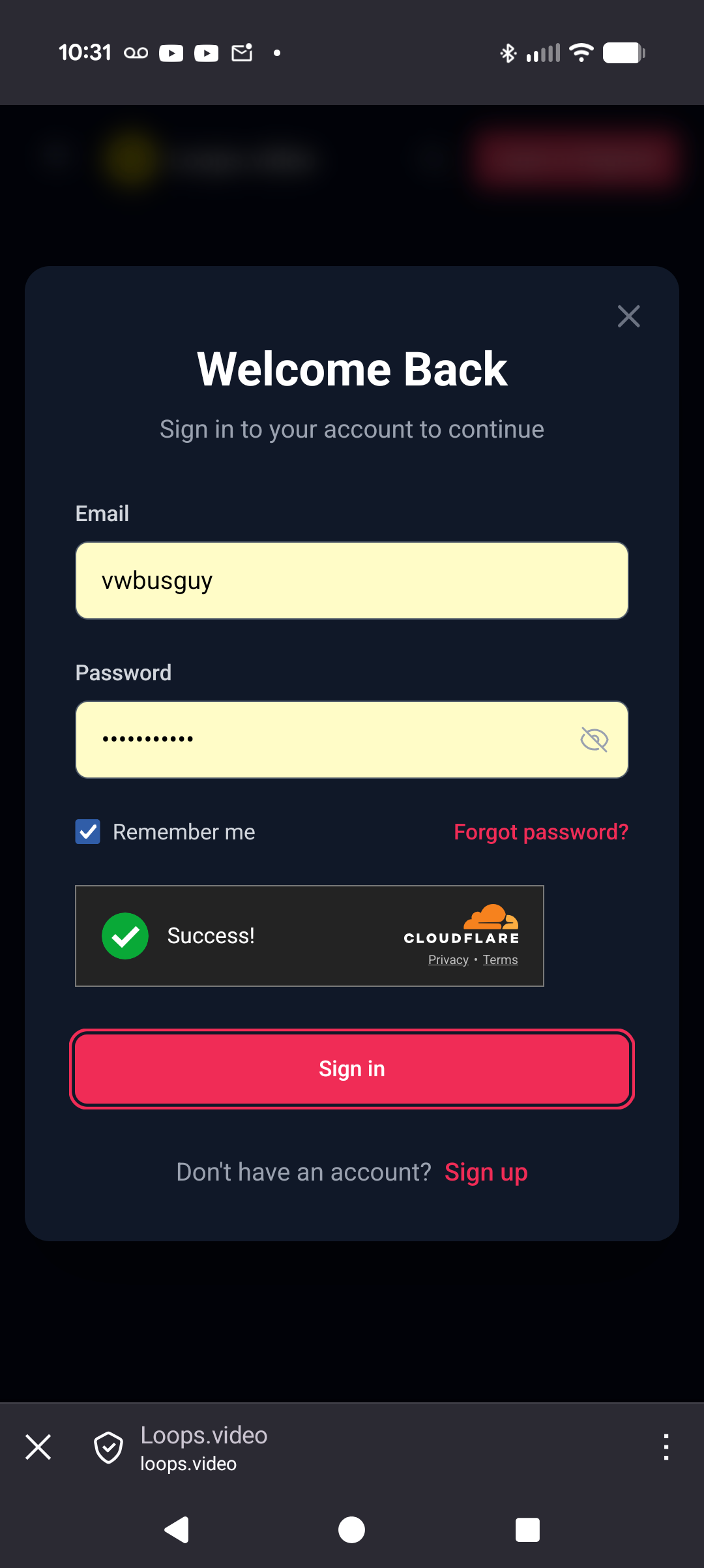Open Cloudflare's Privacy link

point(448,959)
